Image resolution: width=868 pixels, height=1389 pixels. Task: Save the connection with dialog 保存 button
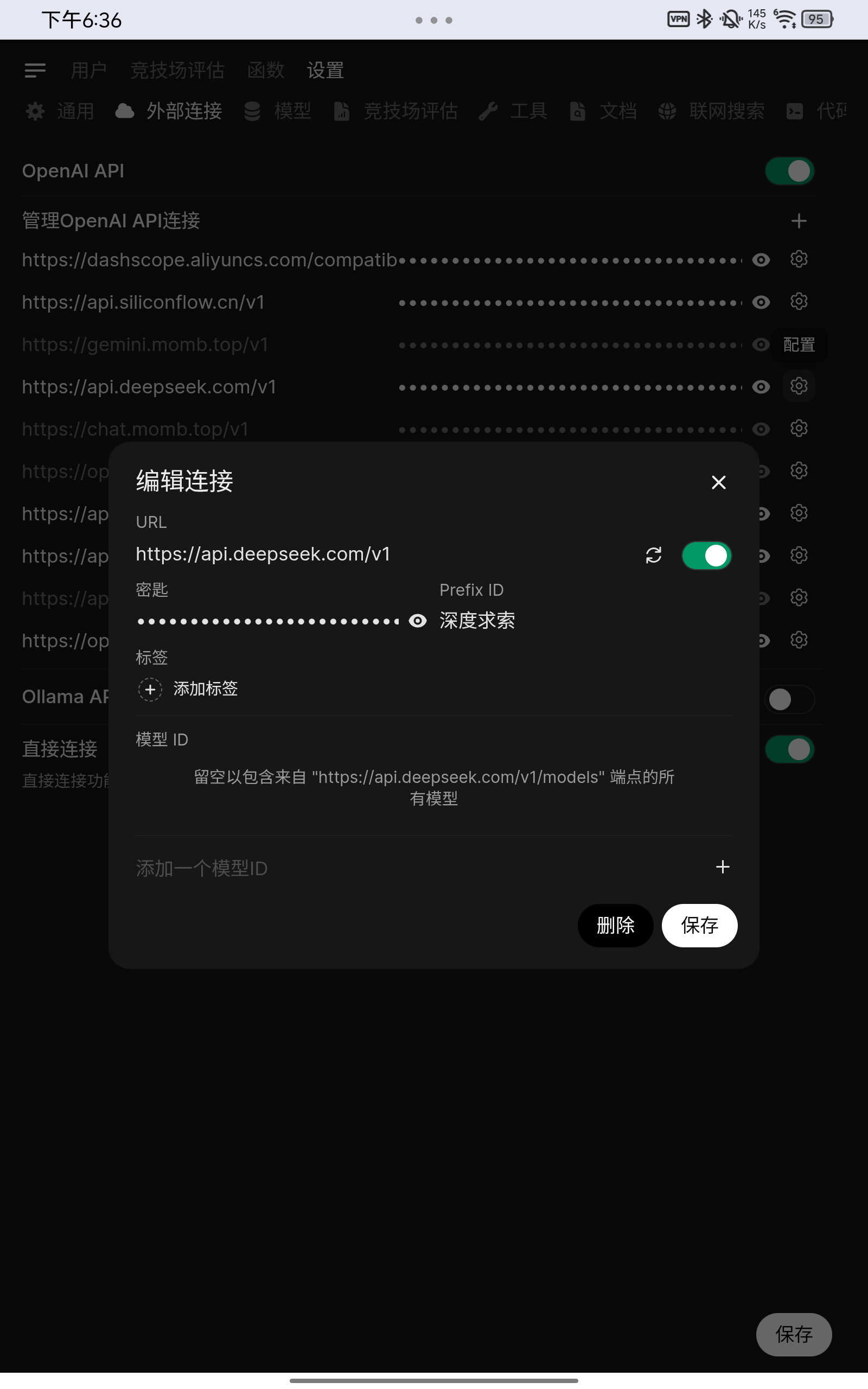699,925
